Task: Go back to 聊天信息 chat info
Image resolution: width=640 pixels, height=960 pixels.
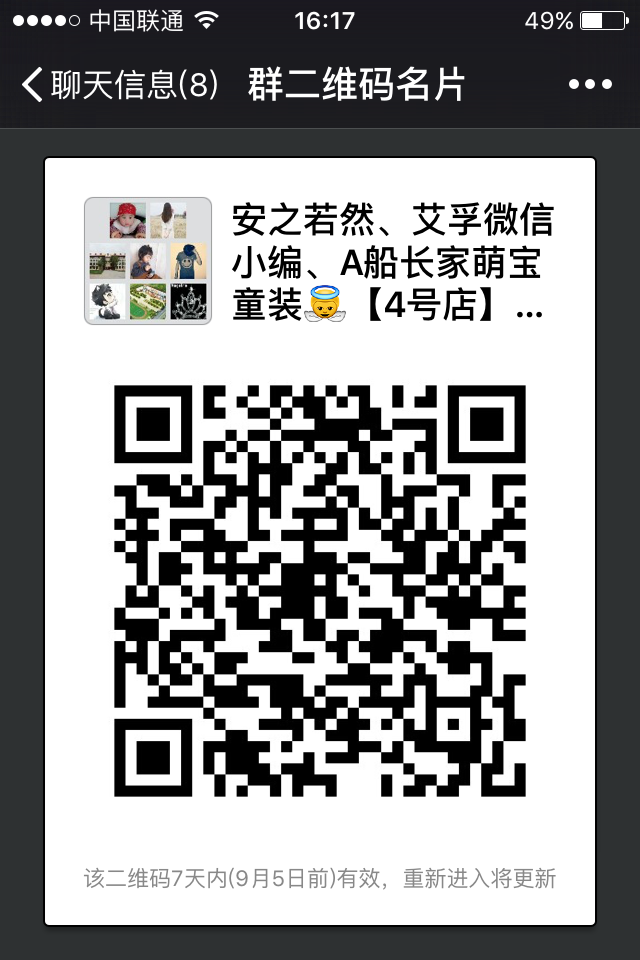Action: 118,85
